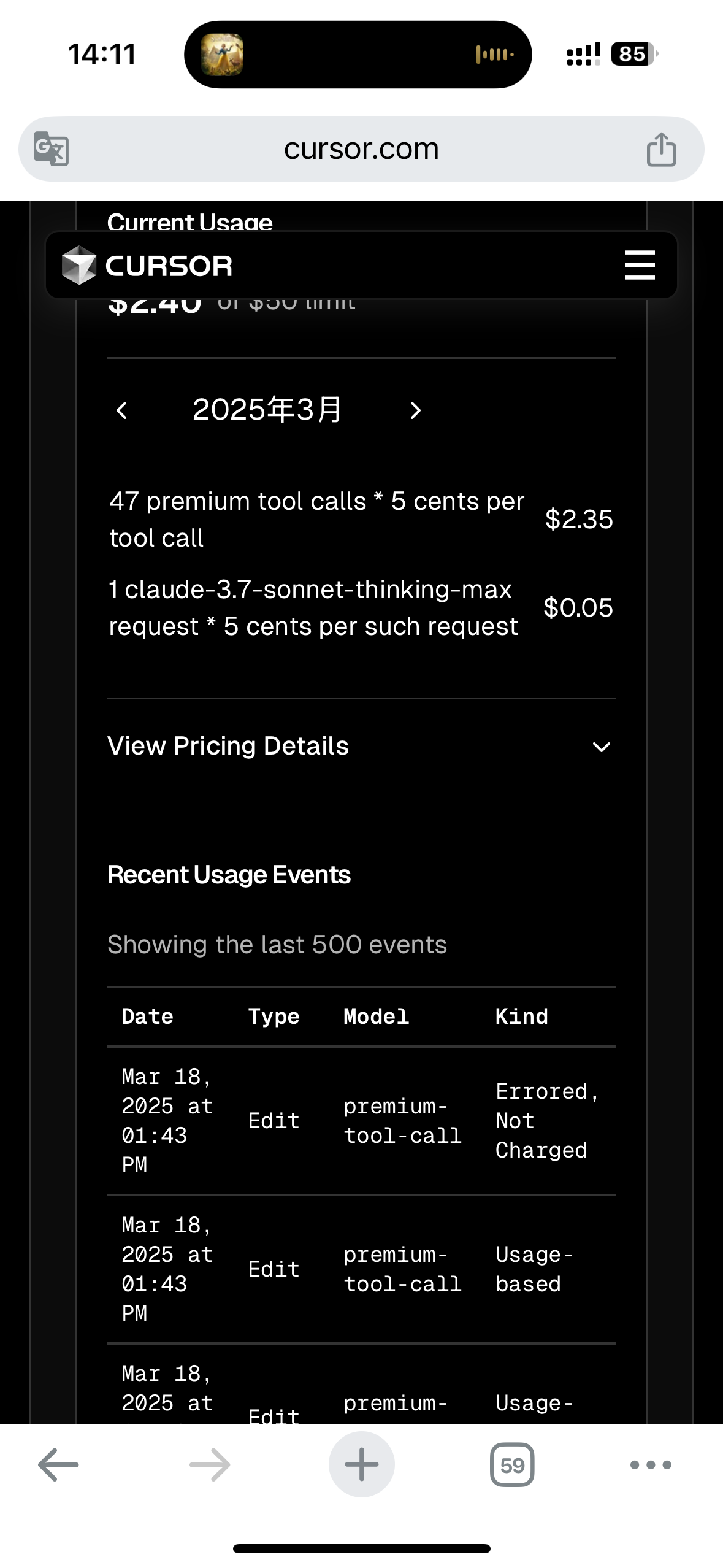Viewport: 723px width, 1568px height.
Task: Go back in the browser
Action: tap(58, 1465)
